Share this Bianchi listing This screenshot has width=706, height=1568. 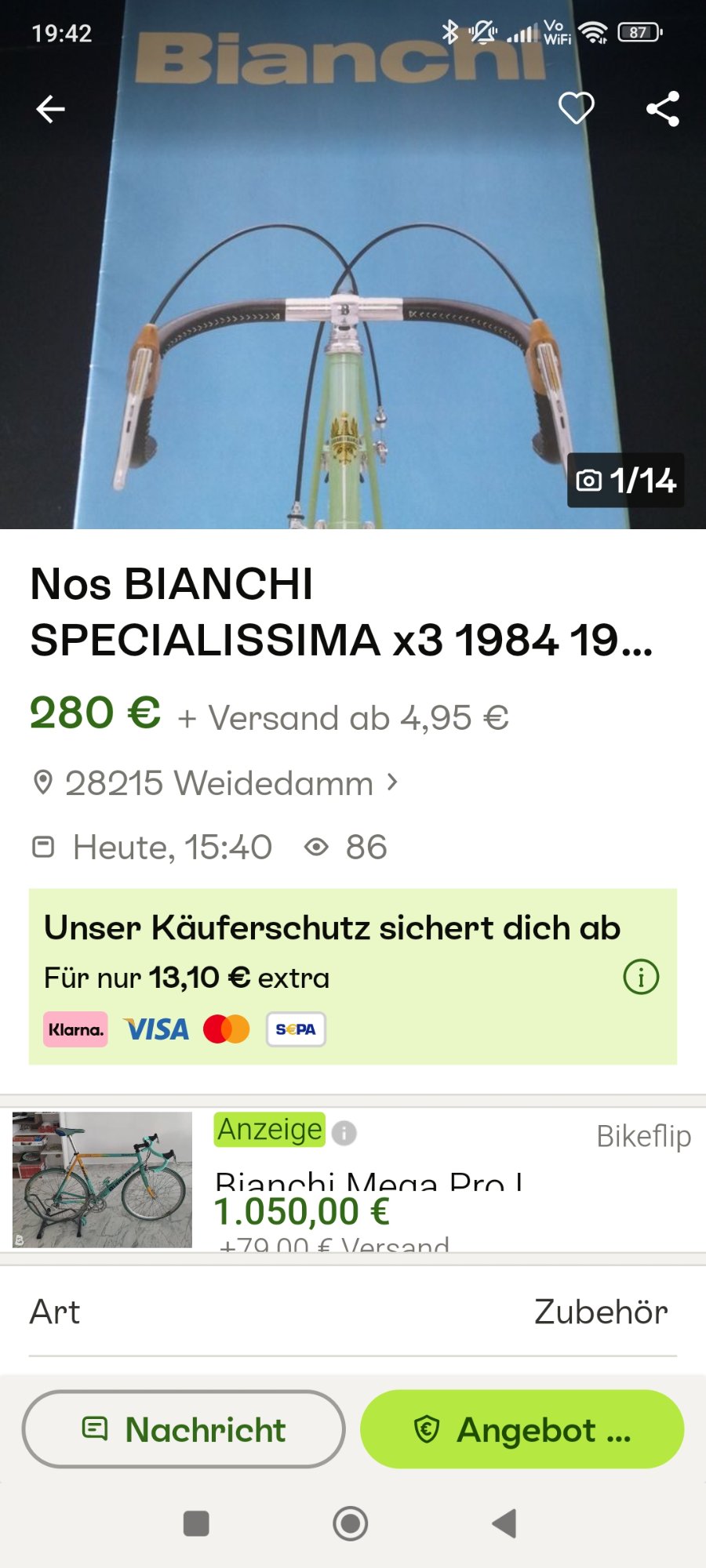point(663,109)
